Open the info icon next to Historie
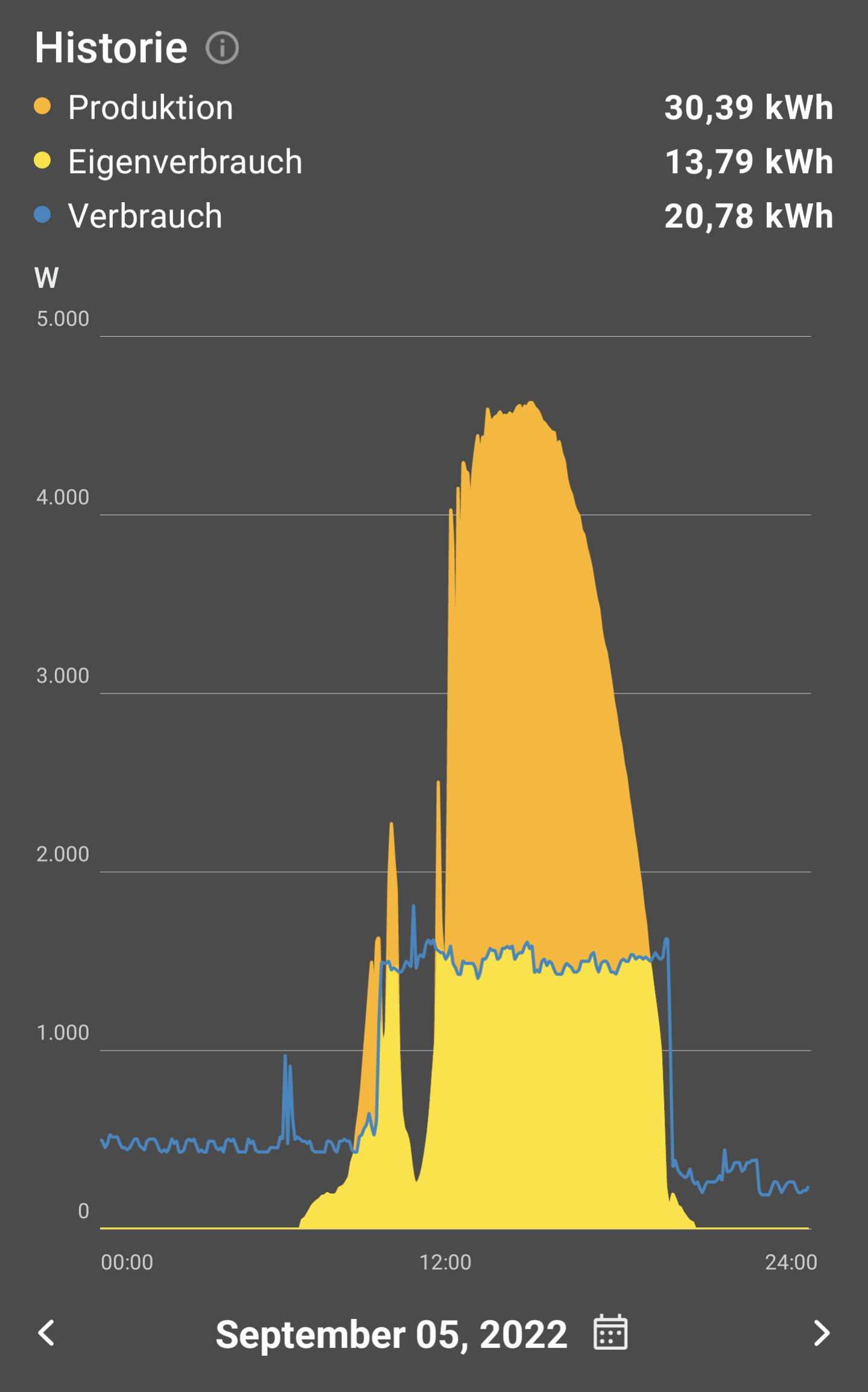Screen dimensions: 868x1392 tap(222, 48)
